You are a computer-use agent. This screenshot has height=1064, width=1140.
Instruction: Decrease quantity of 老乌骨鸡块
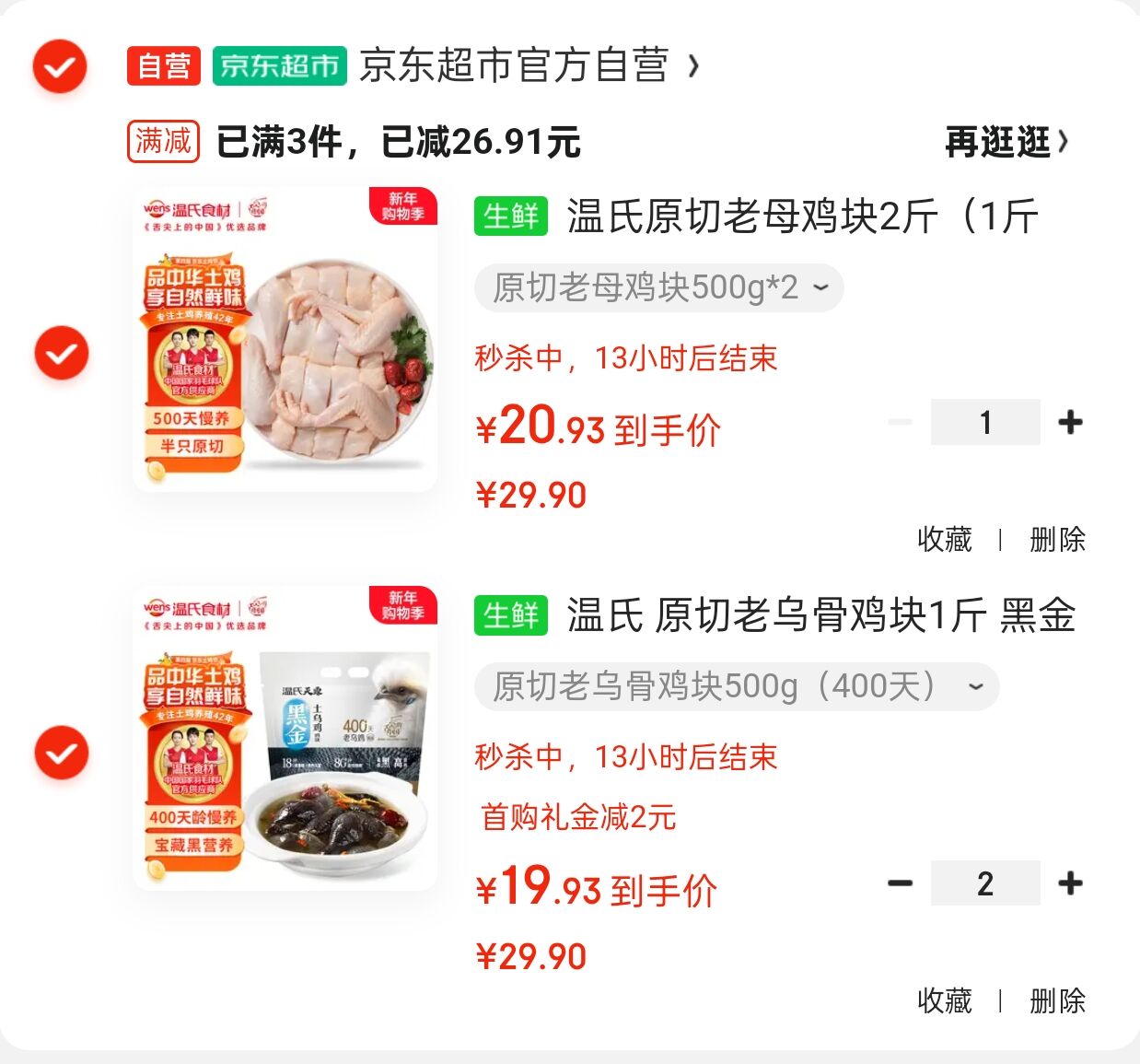[x=900, y=884]
